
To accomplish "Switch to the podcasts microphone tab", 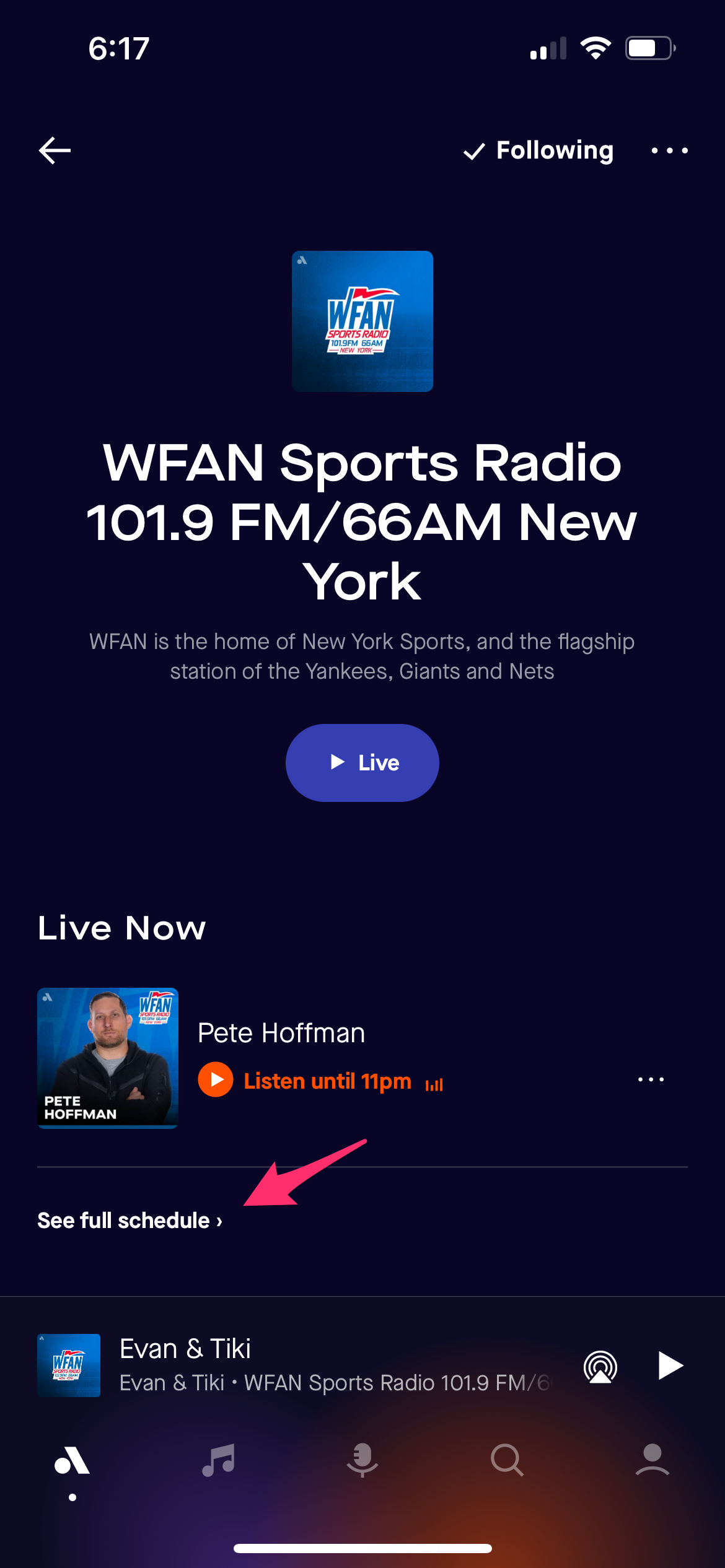I will (x=362, y=1460).
